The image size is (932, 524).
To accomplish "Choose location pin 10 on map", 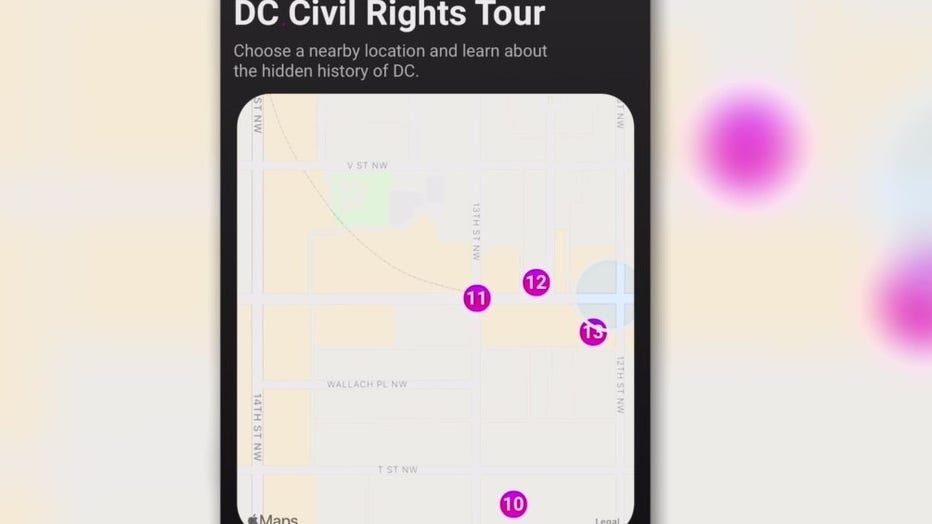I will pos(513,504).
